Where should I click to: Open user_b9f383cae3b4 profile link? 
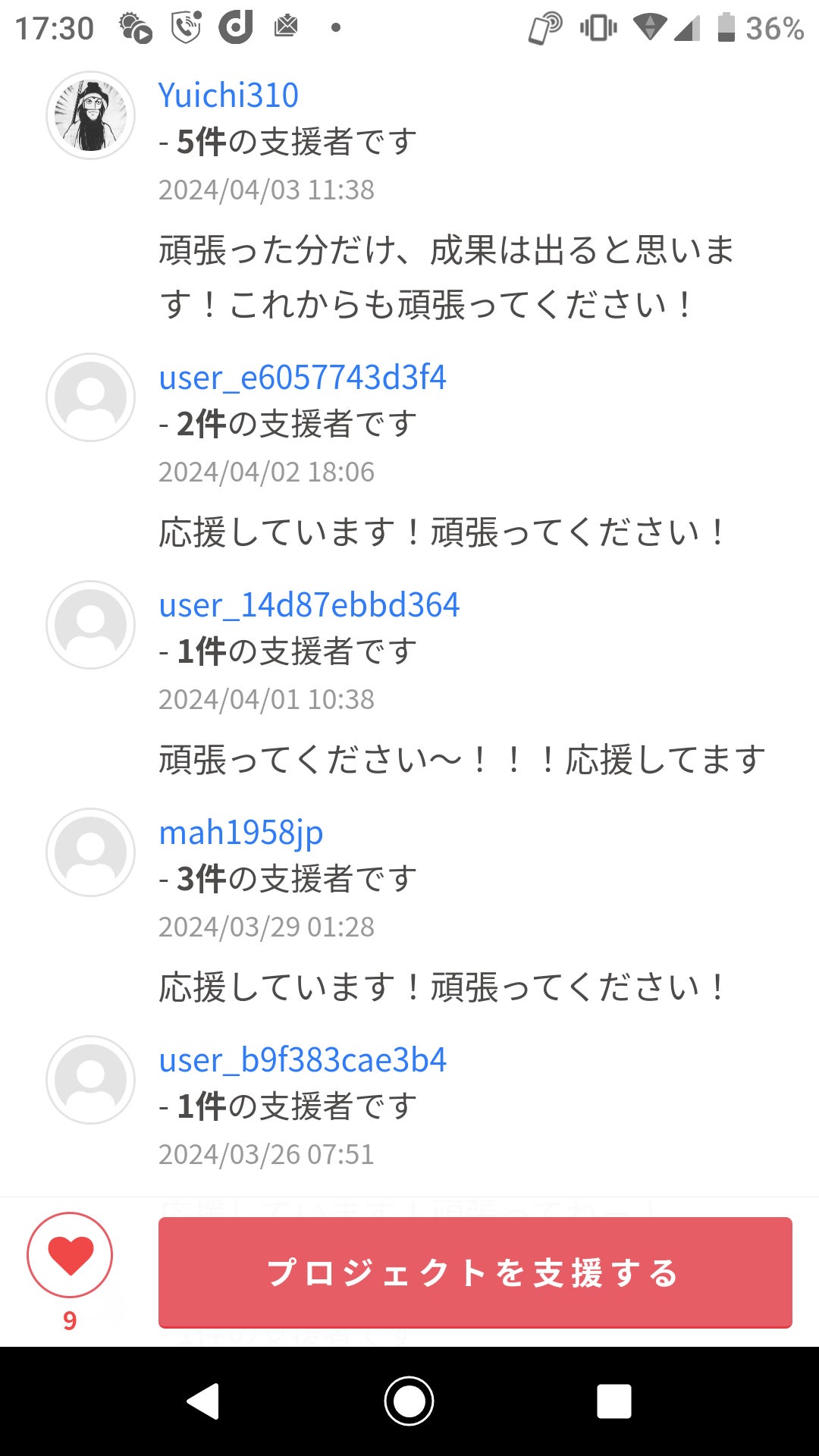coord(302,1060)
